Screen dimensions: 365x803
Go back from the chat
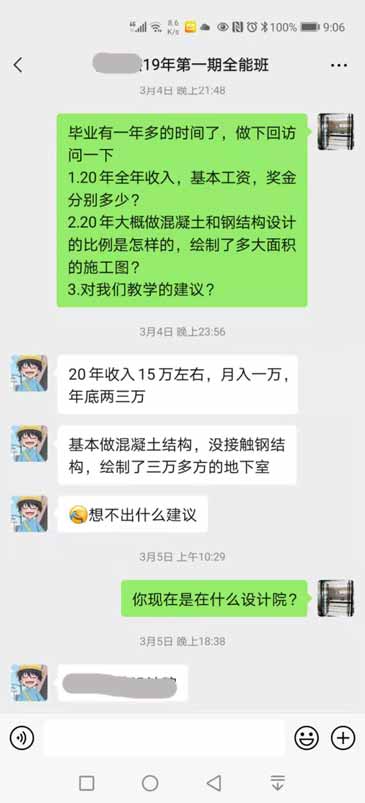tap(18, 65)
